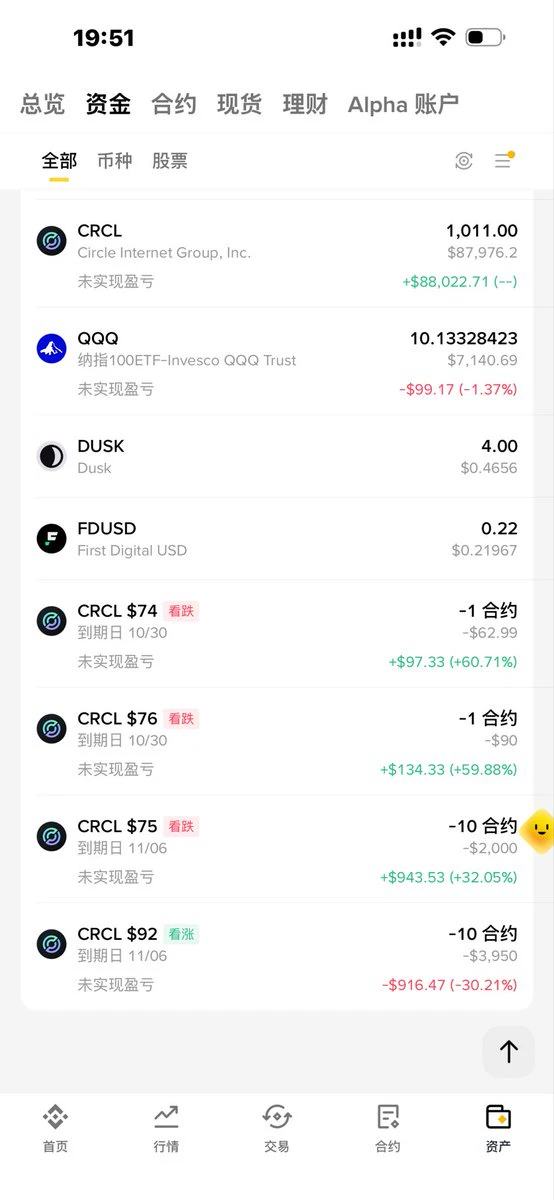
Task: Open the asset list filter menu icon
Action: click(504, 161)
